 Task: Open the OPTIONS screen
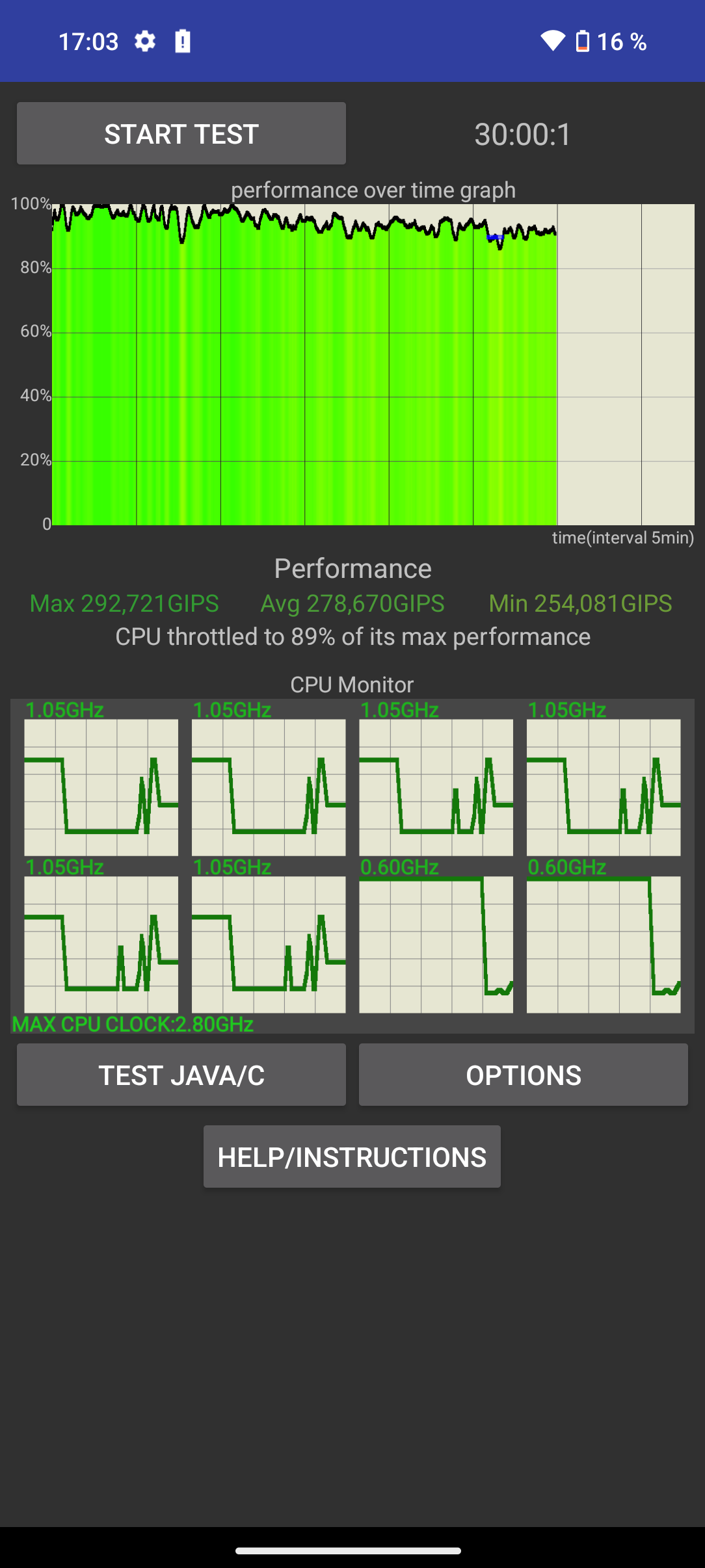(x=523, y=1075)
